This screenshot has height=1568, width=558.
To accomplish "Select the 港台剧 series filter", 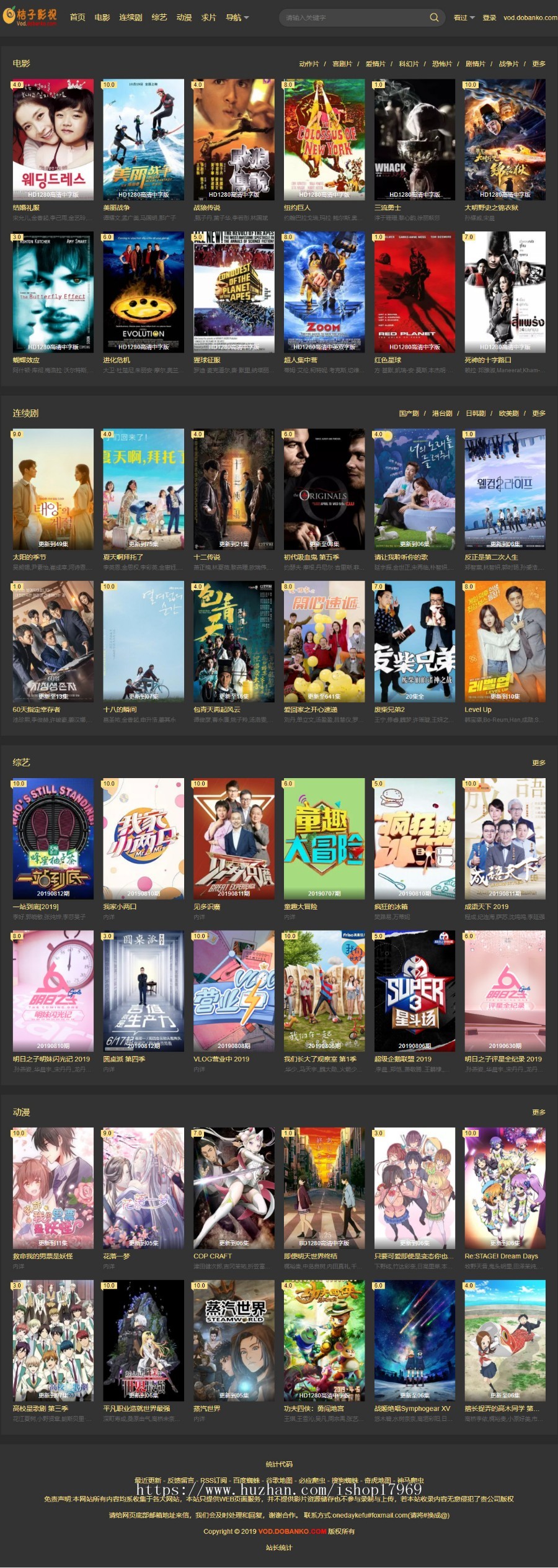I will (442, 413).
